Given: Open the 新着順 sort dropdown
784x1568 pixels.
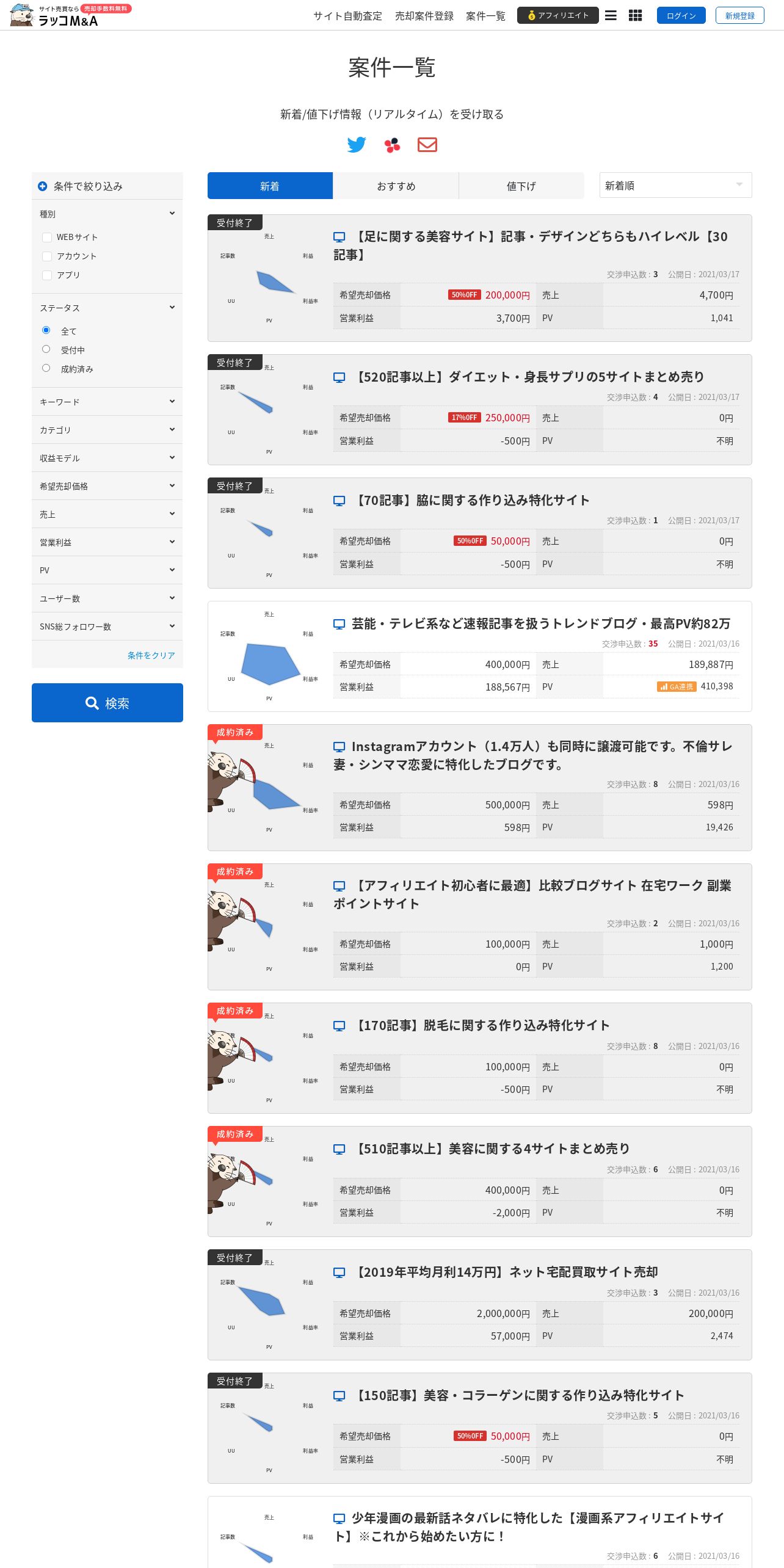Looking at the screenshot, I should click(x=675, y=185).
